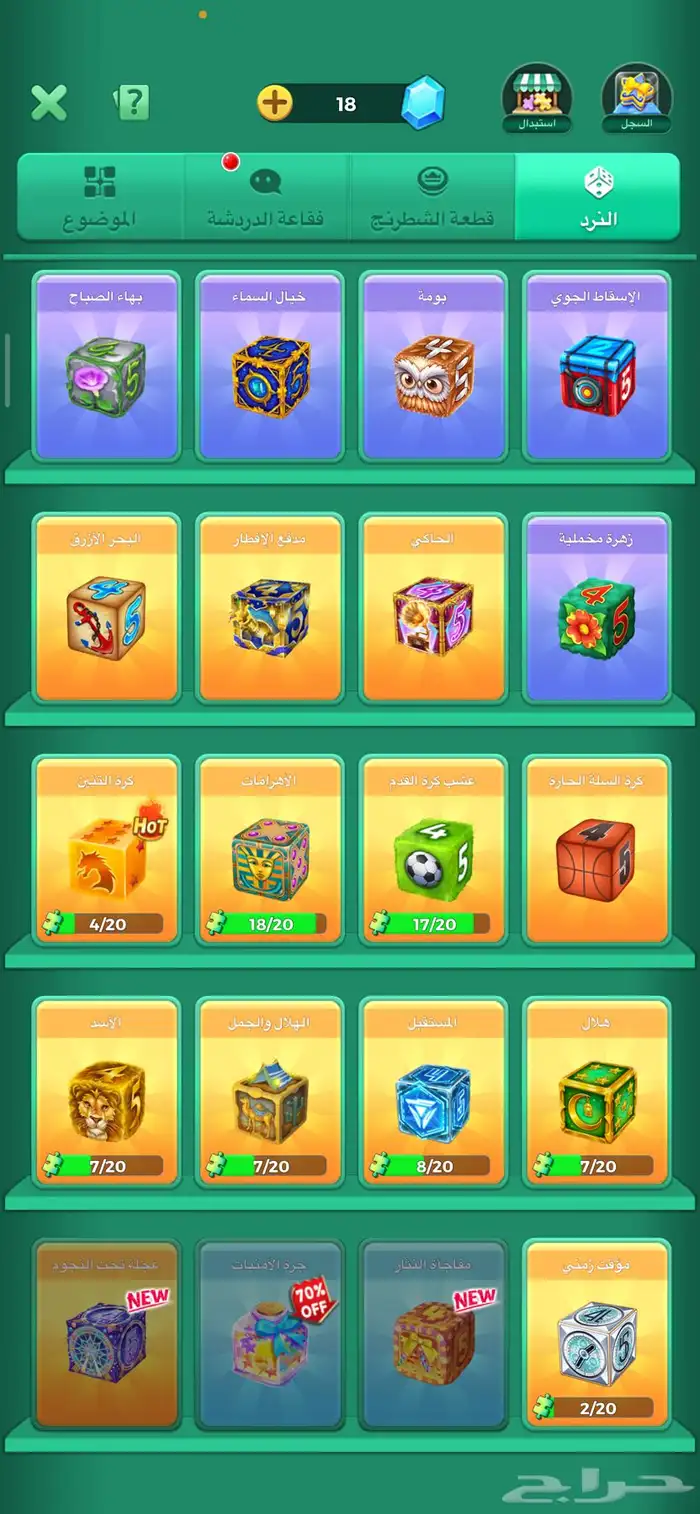Select the النرد dice tab
This screenshot has width=700, height=1514.
(597, 197)
